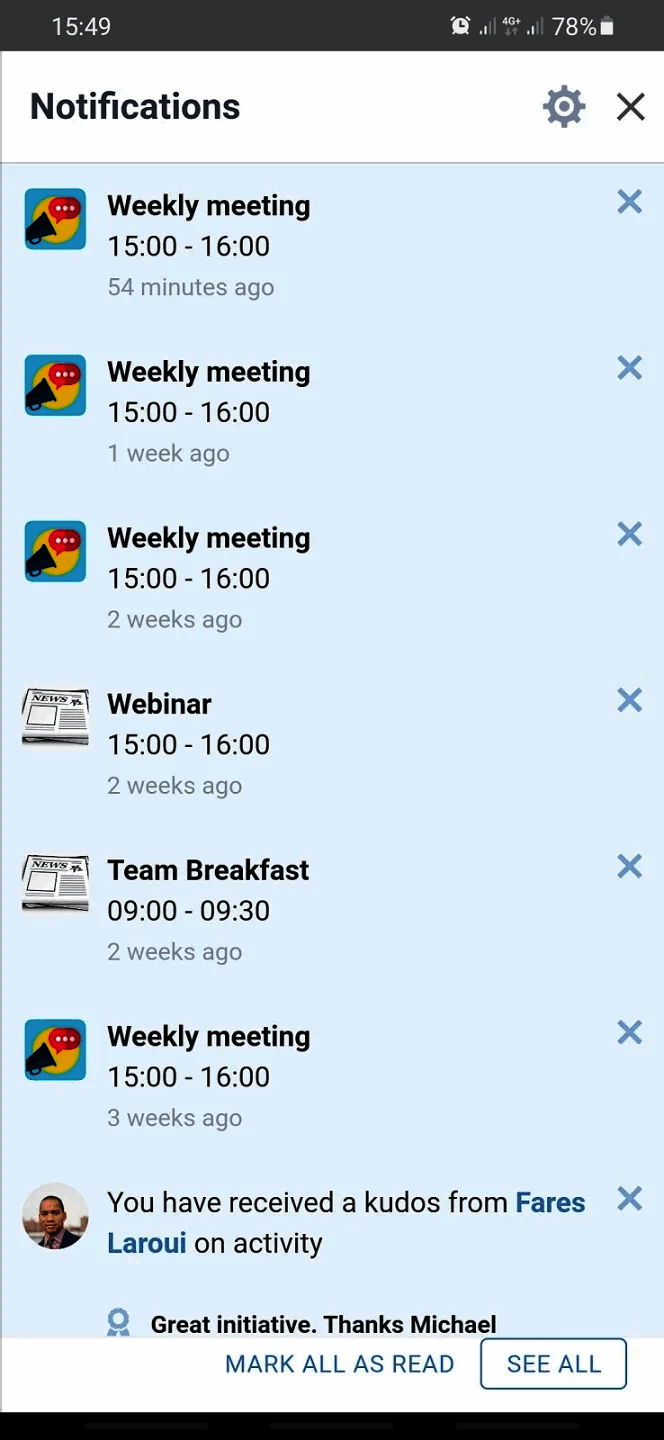Dismiss the Team Breakfast notification
Viewport: 664px width, 1440px height.
pyautogui.click(x=629, y=866)
